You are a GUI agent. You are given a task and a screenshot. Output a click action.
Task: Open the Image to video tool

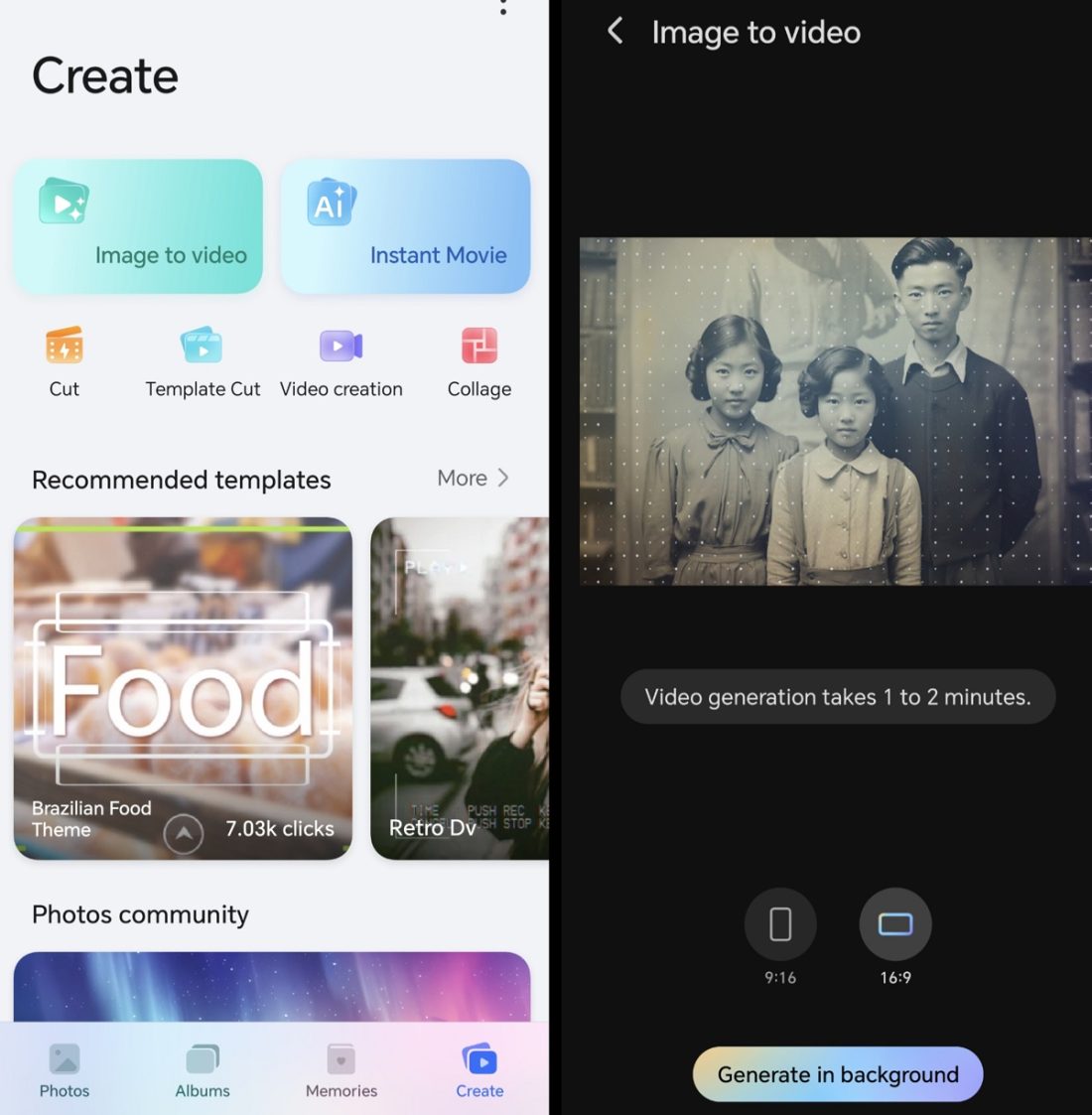(x=138, y=226)
